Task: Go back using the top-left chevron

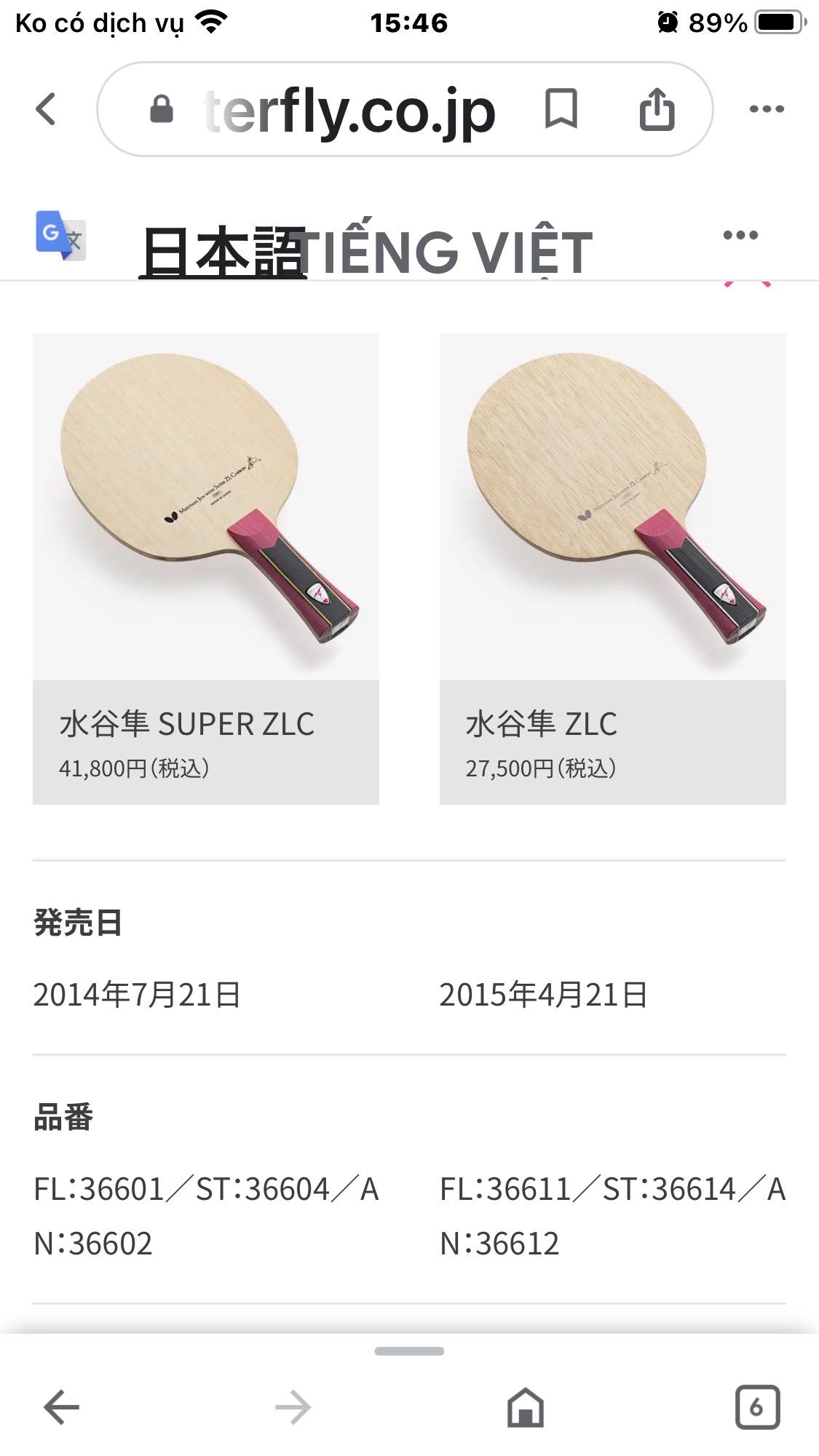Action: click(x=46, y=109)
